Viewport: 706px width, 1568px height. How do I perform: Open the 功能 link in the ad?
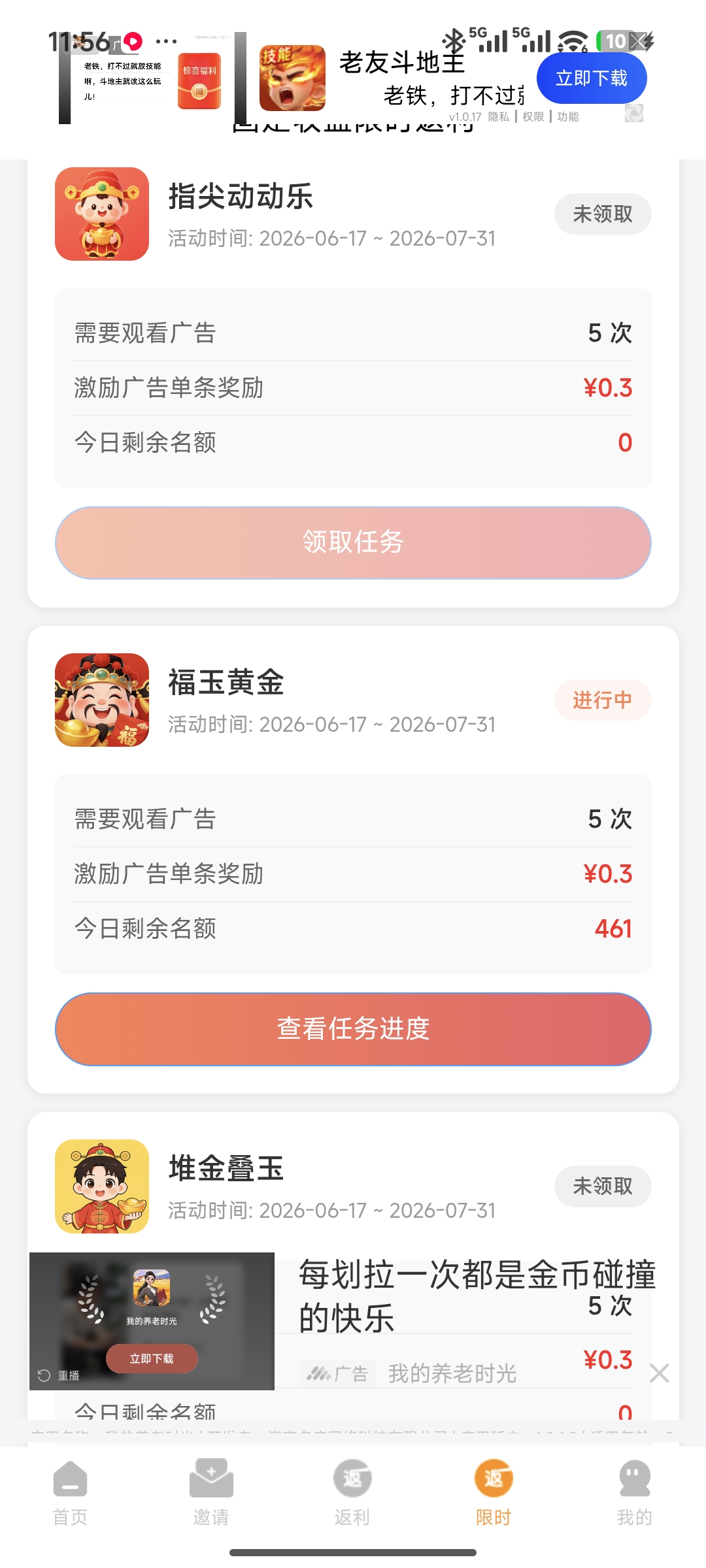568,116
